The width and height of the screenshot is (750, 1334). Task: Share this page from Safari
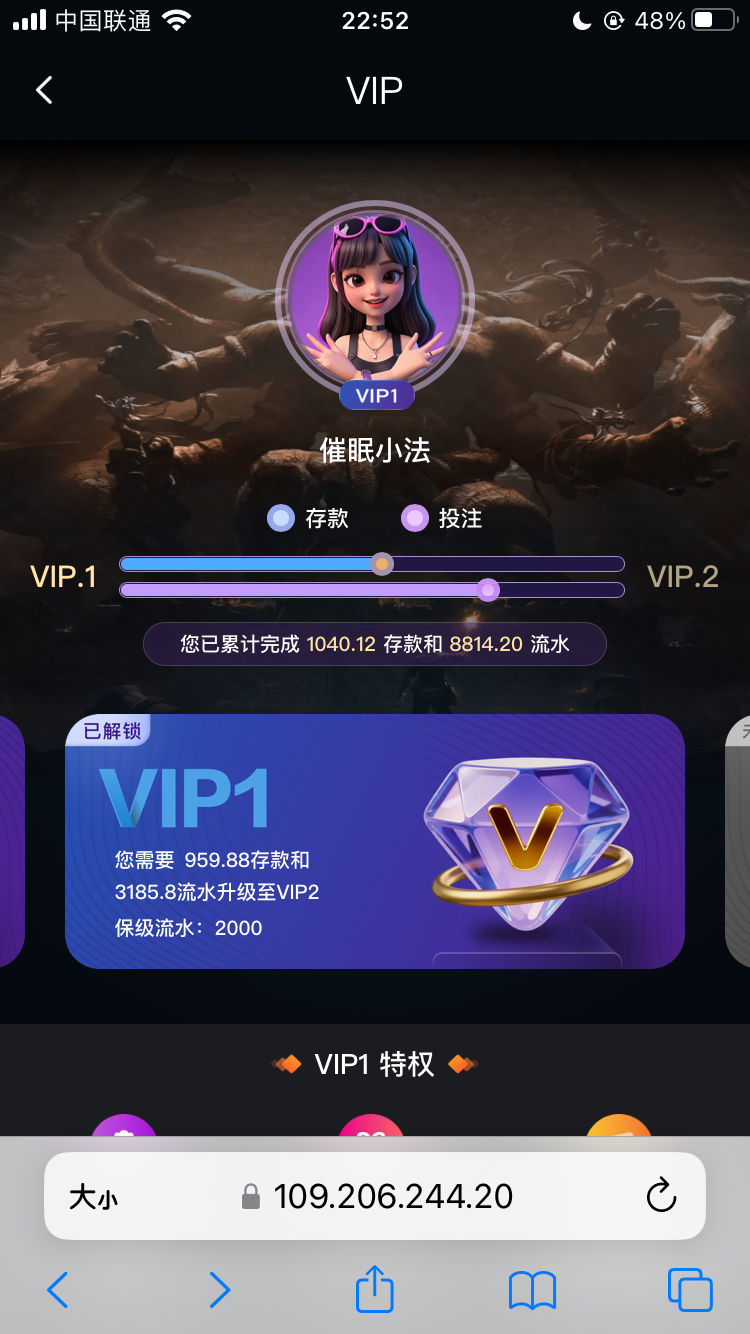coord(375,1289)
